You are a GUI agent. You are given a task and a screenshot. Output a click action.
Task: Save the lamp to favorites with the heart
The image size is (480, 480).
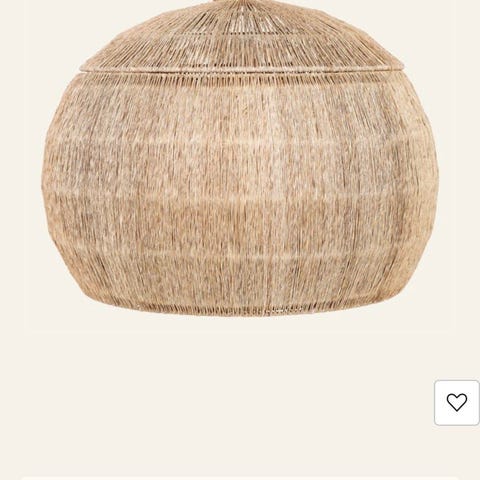pos(457,403)
